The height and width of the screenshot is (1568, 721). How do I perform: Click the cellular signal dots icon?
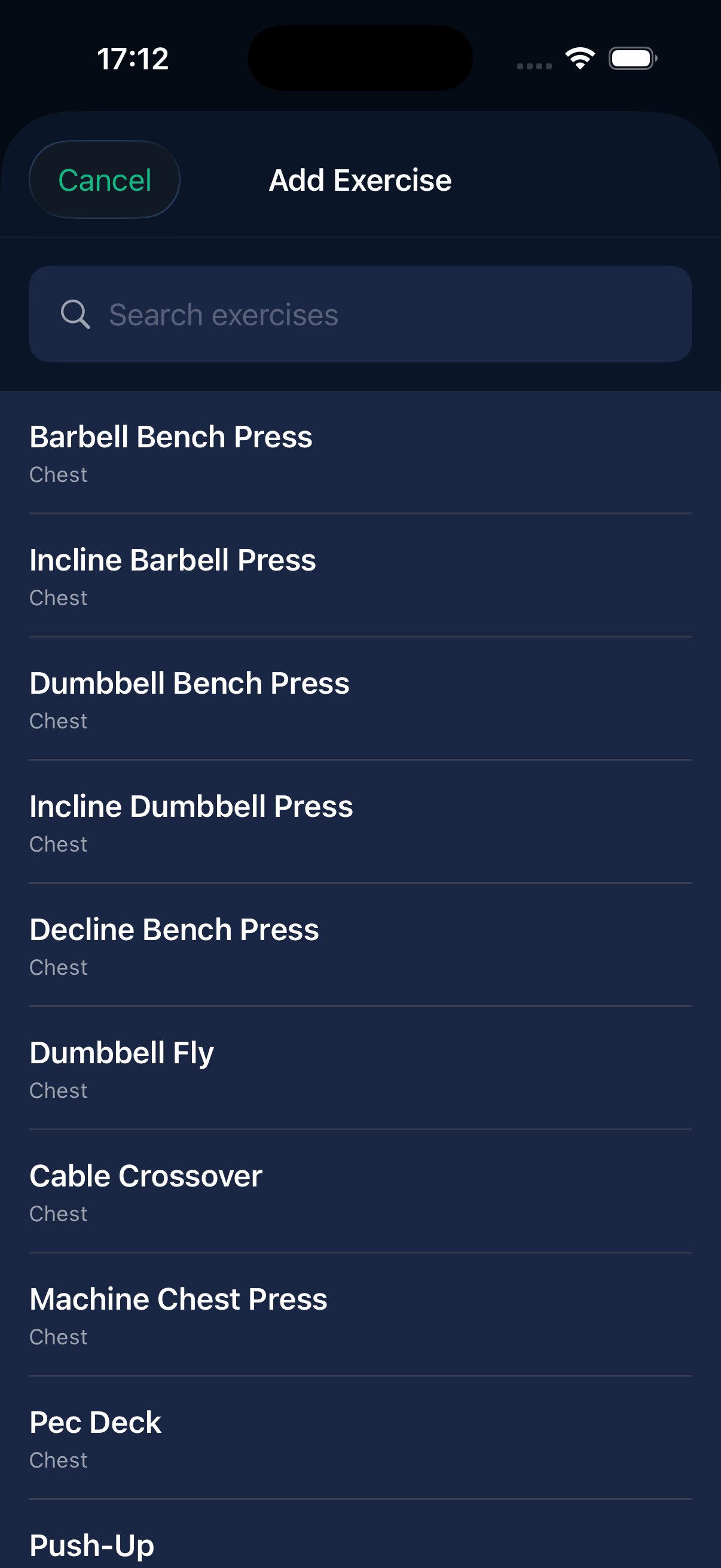(530, 65)
